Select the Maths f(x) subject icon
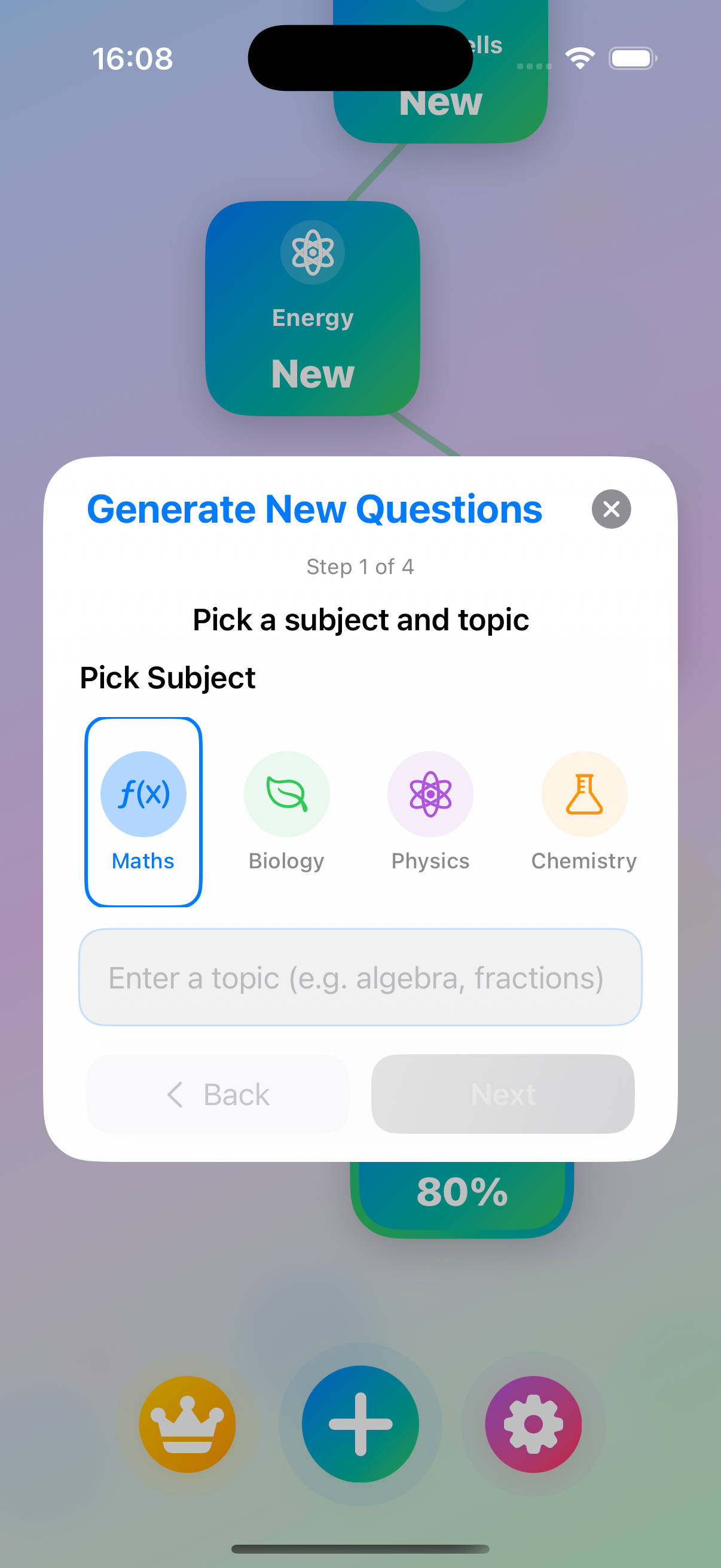721x1568 pixels. pos(142,793)
